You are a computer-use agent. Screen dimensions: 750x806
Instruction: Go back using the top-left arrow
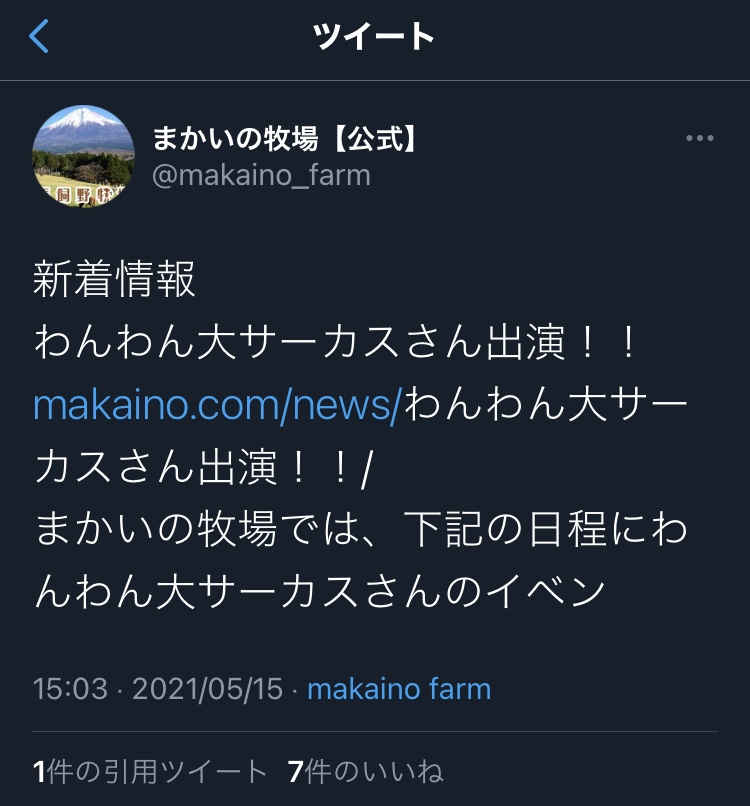click(40, 38)
